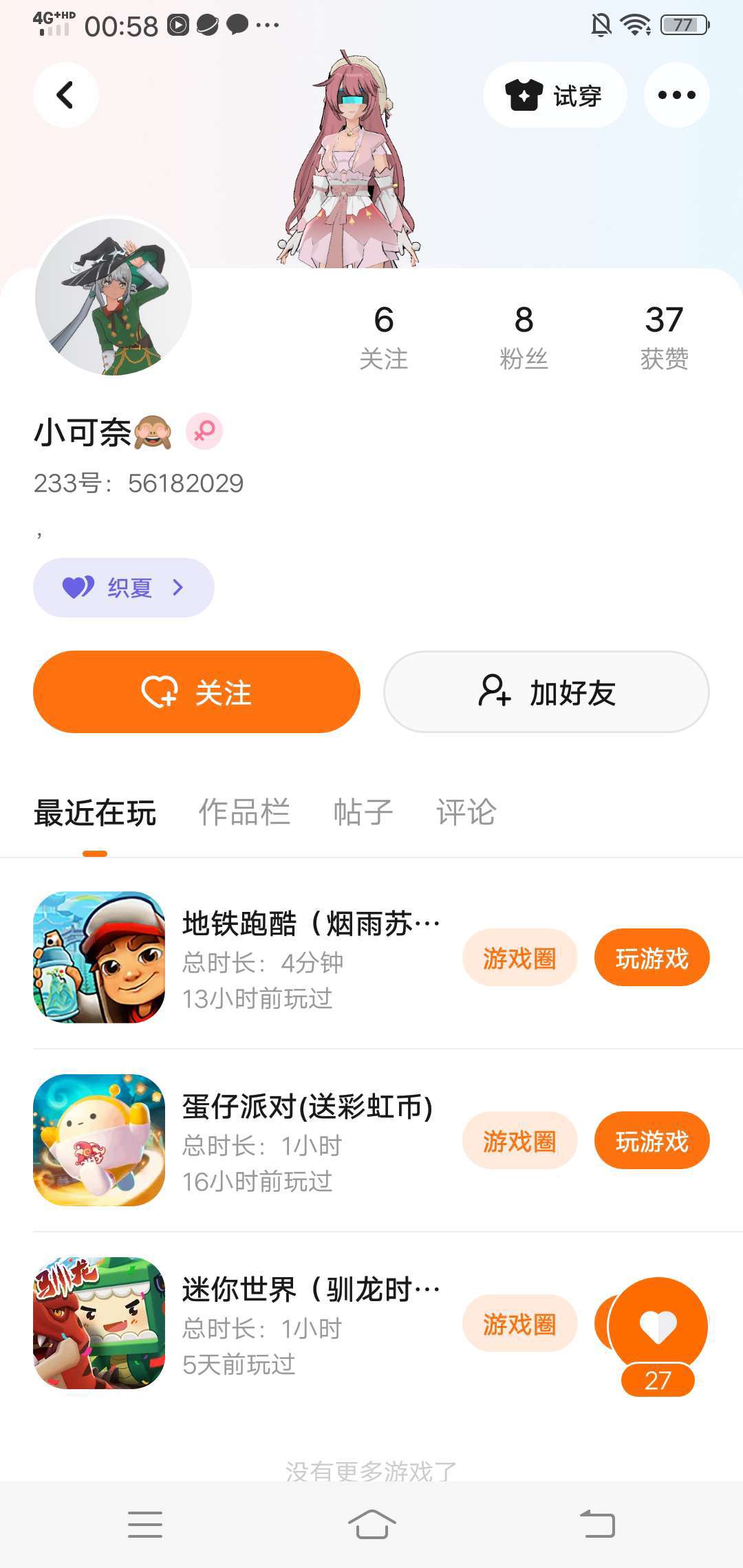
Task: Tap 玩游戏 for 蛋仔派对
Action: pos(652,1141)
